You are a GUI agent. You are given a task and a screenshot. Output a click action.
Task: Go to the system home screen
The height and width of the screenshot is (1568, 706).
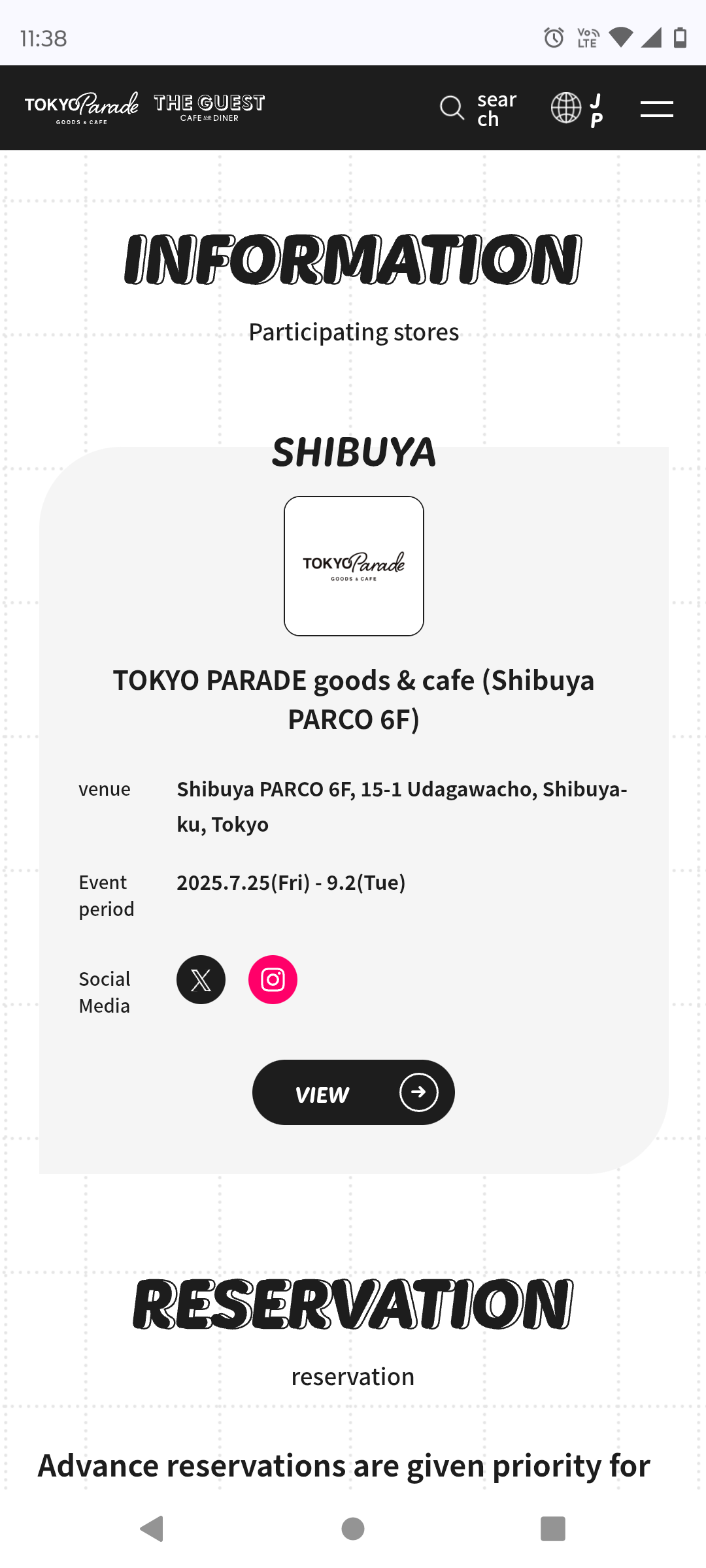coord(353,1529)
